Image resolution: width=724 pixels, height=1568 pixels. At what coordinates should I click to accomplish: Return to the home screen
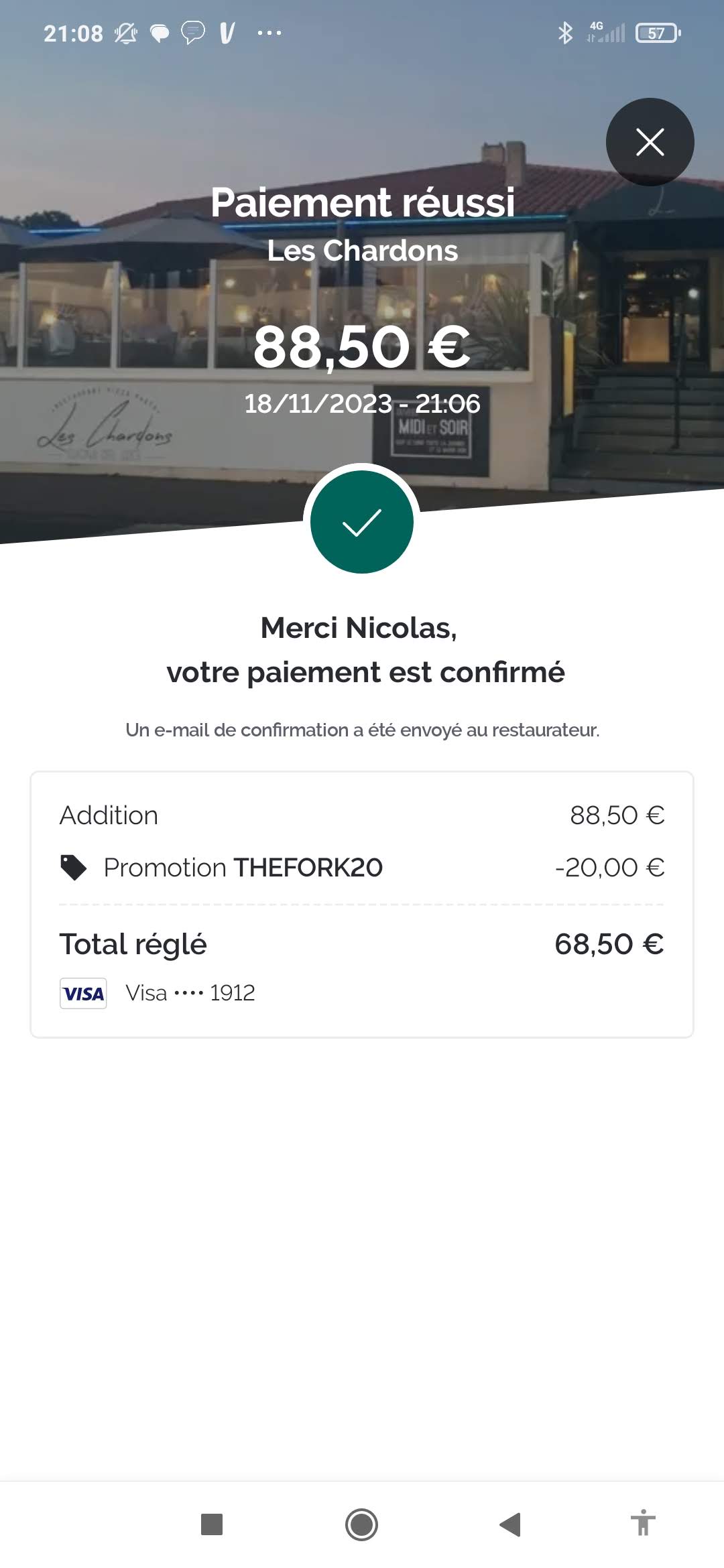362,1524
